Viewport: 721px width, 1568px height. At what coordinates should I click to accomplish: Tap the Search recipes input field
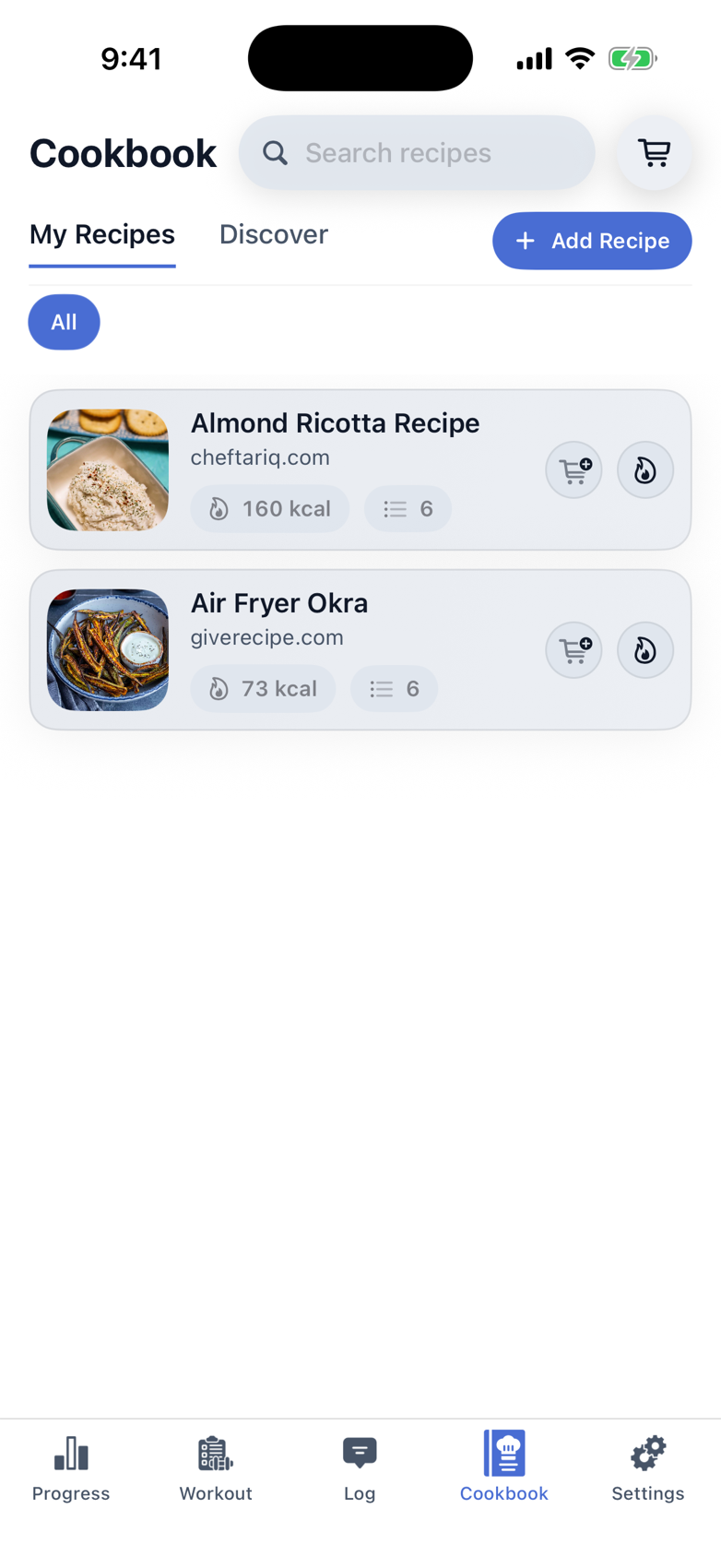[x=417, y=152]
